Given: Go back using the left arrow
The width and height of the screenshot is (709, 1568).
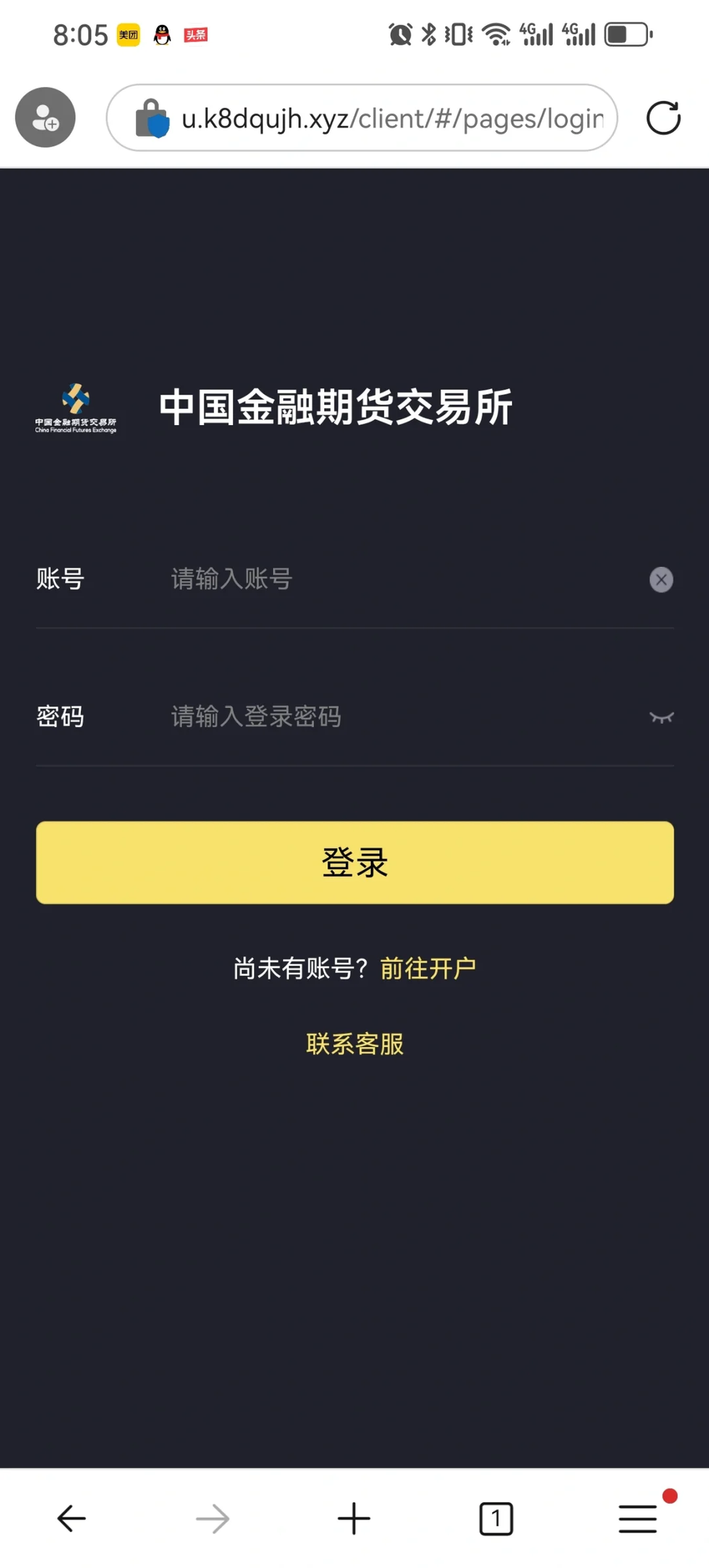Looking at the screenshot, I should 71,1518.
